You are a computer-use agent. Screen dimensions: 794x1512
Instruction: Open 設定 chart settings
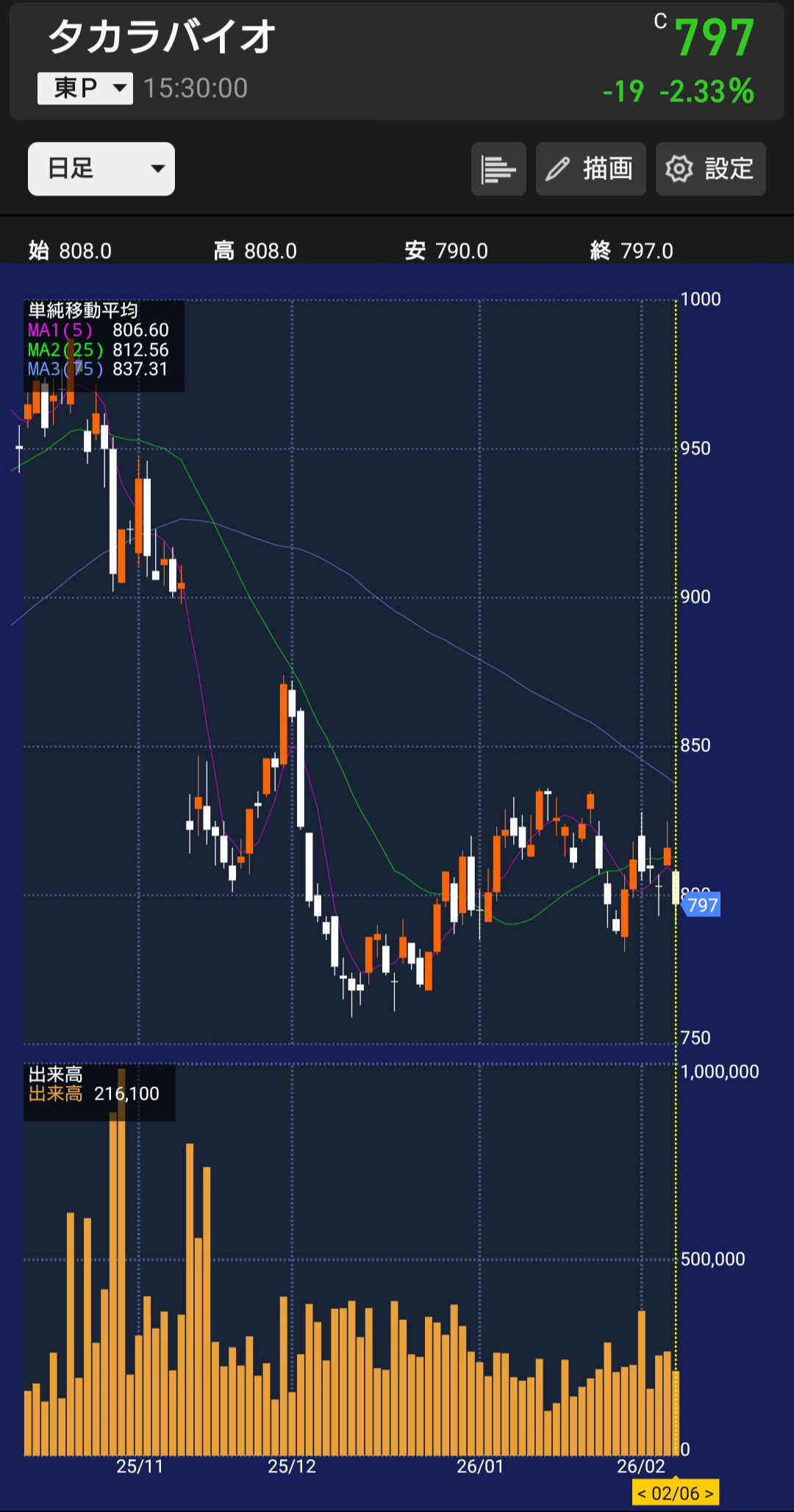(711, 169)
